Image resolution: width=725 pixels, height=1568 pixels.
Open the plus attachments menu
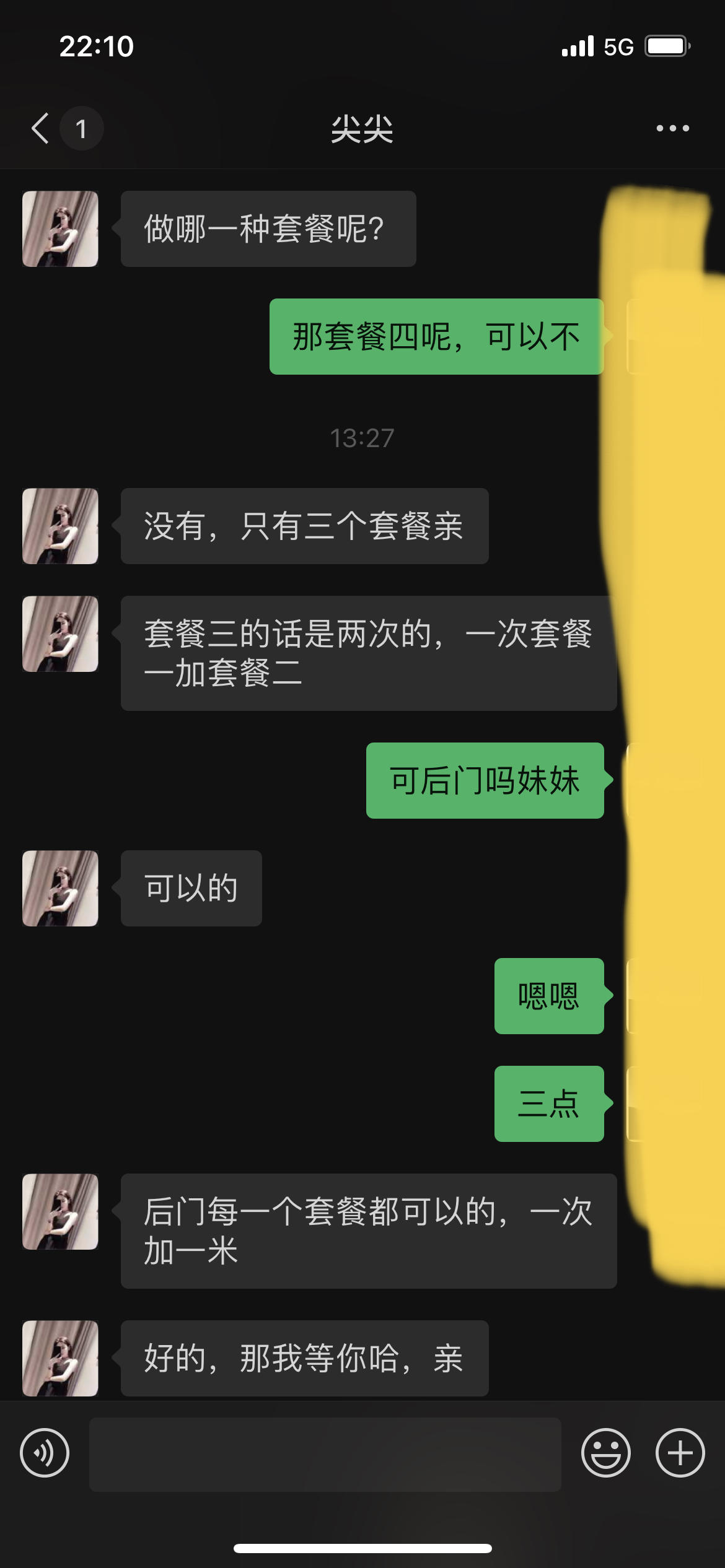[x=680, y=1453]
